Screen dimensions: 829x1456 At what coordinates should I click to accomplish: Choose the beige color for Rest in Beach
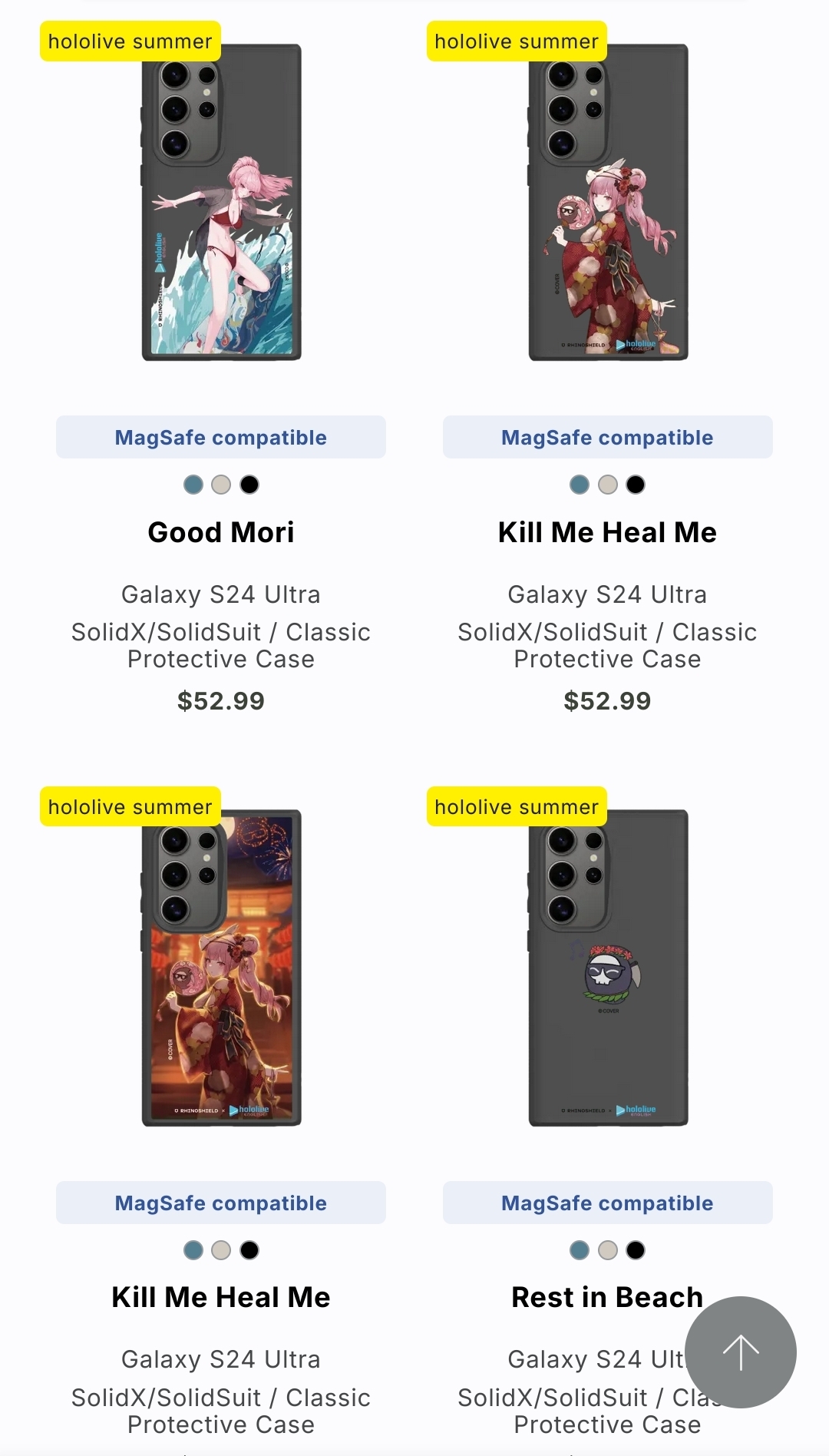pos(608,1250)
